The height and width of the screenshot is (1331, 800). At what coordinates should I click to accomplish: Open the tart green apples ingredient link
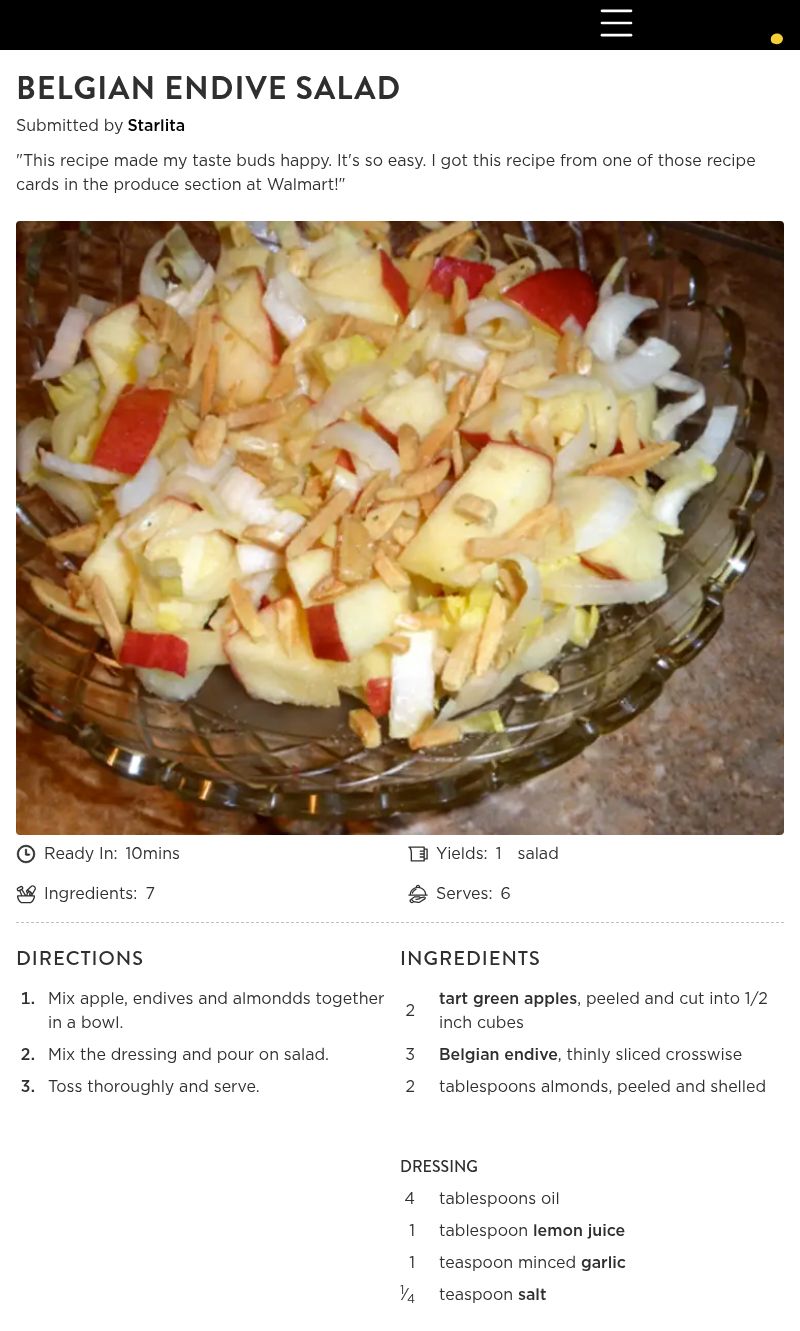(508, 999)
